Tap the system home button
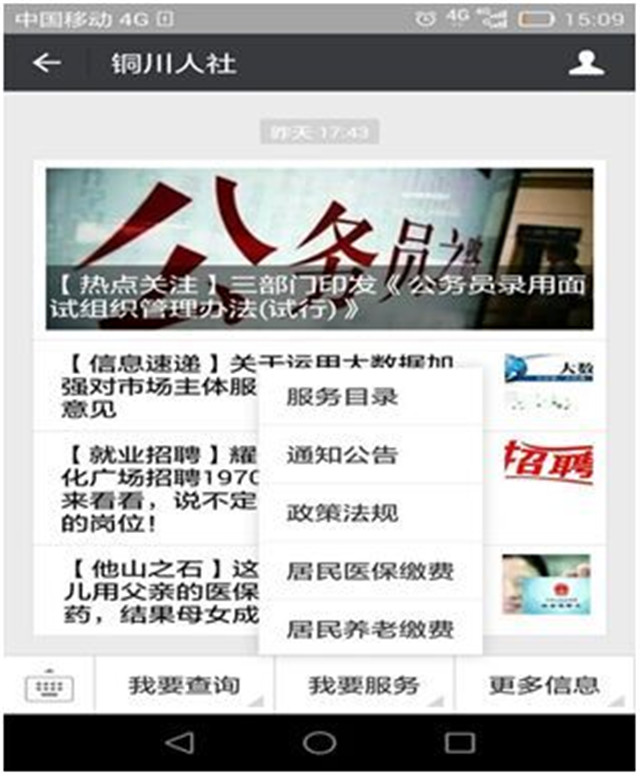Image resolution: width=640 pixels, height=776 pixels. pyautogui.click(x=320, y=743)
